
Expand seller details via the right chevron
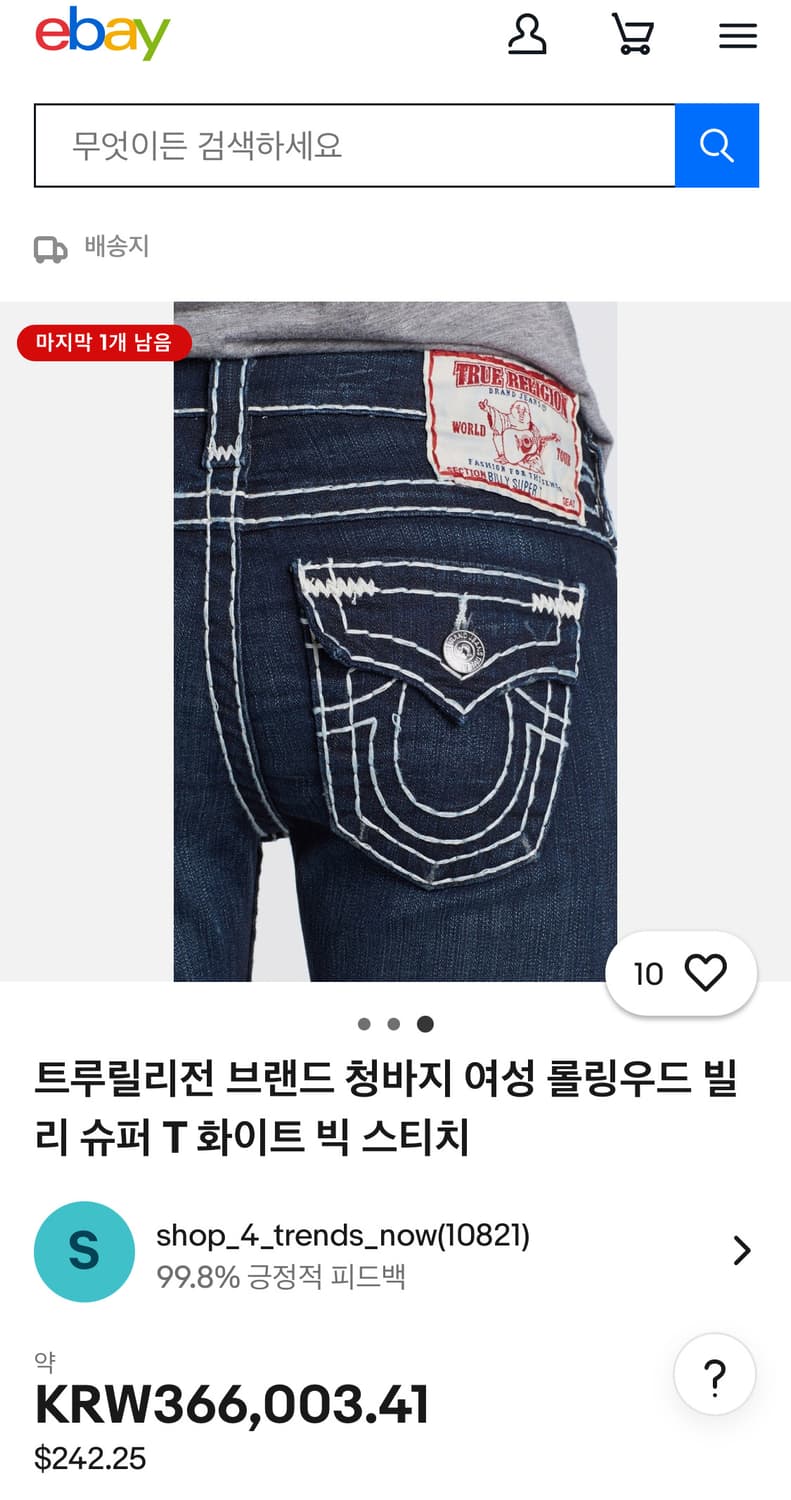[x=742, y=1251]
